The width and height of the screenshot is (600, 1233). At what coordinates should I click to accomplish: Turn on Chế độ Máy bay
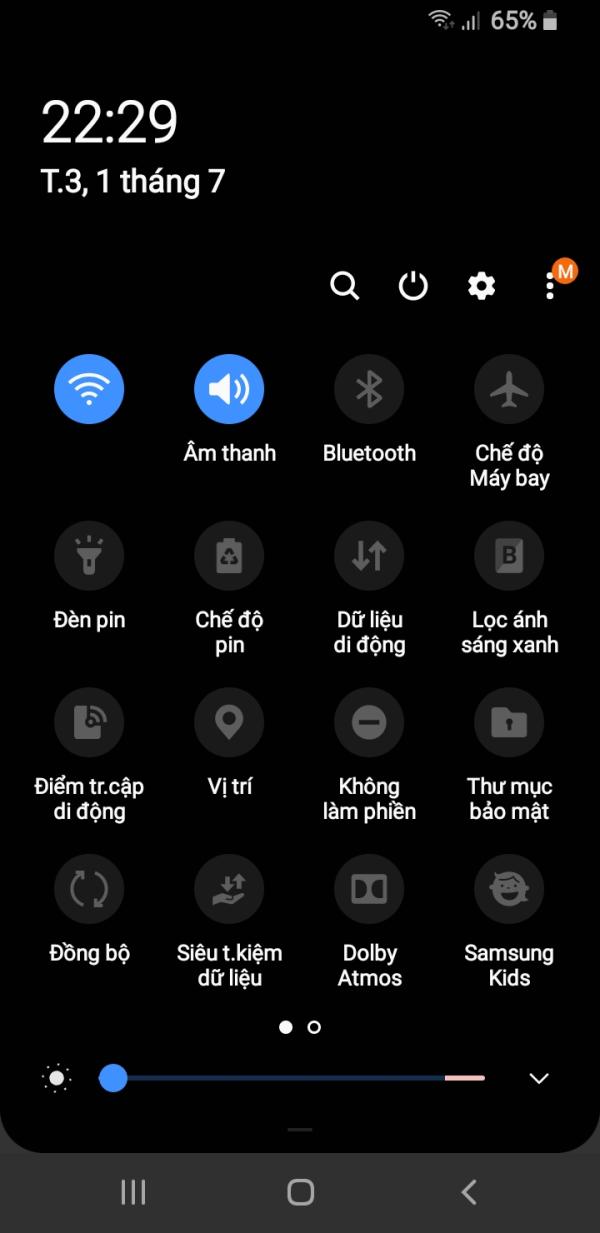[x=509, y=389]
